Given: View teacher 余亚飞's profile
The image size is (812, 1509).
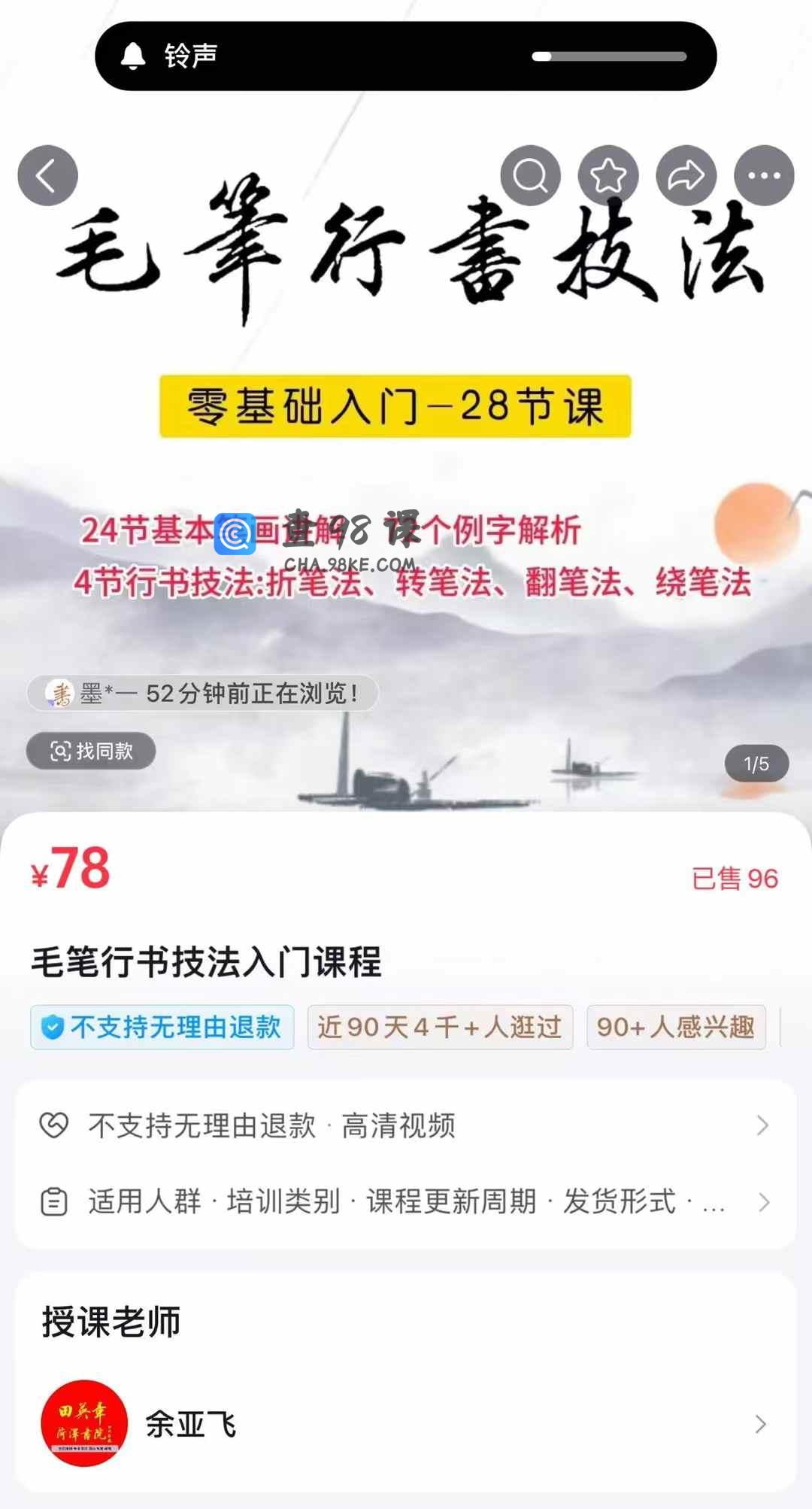Looking at the screenshot, I should click(406, 1423).
